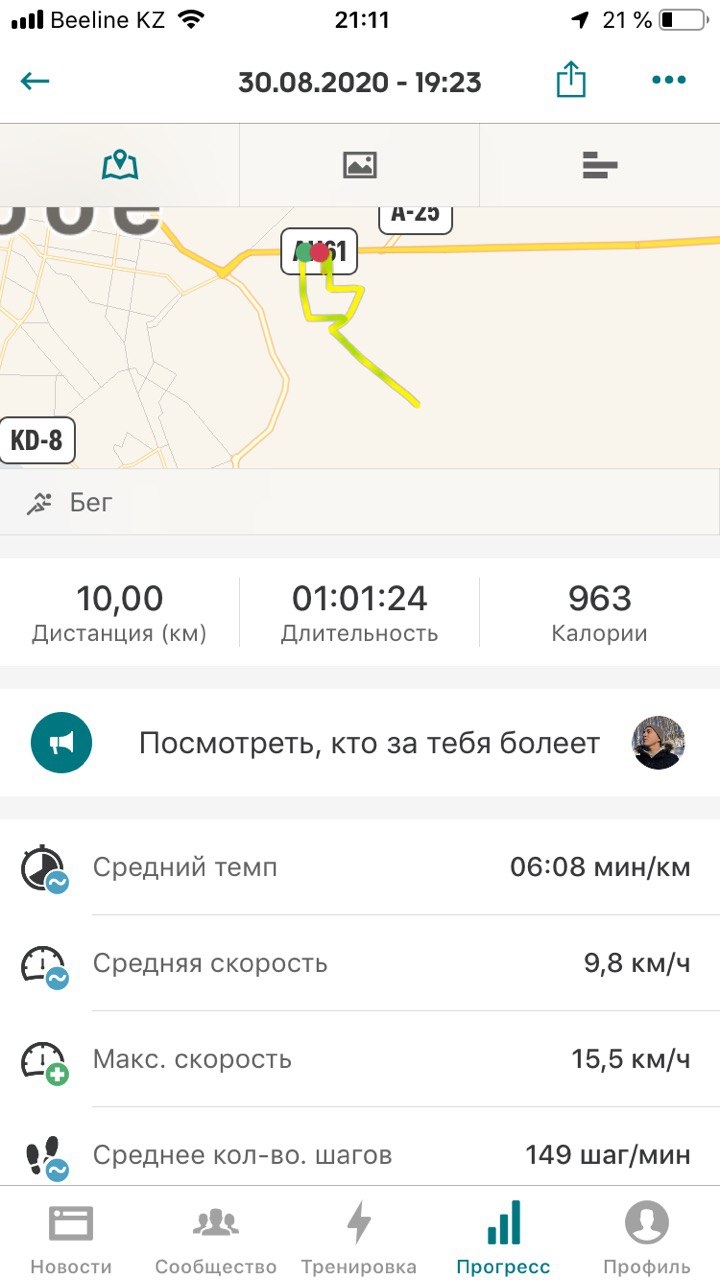Select the Тренировка tab
Image resolution: width=720 pixels, height=1280 pixels.
tap(359, 1235)
